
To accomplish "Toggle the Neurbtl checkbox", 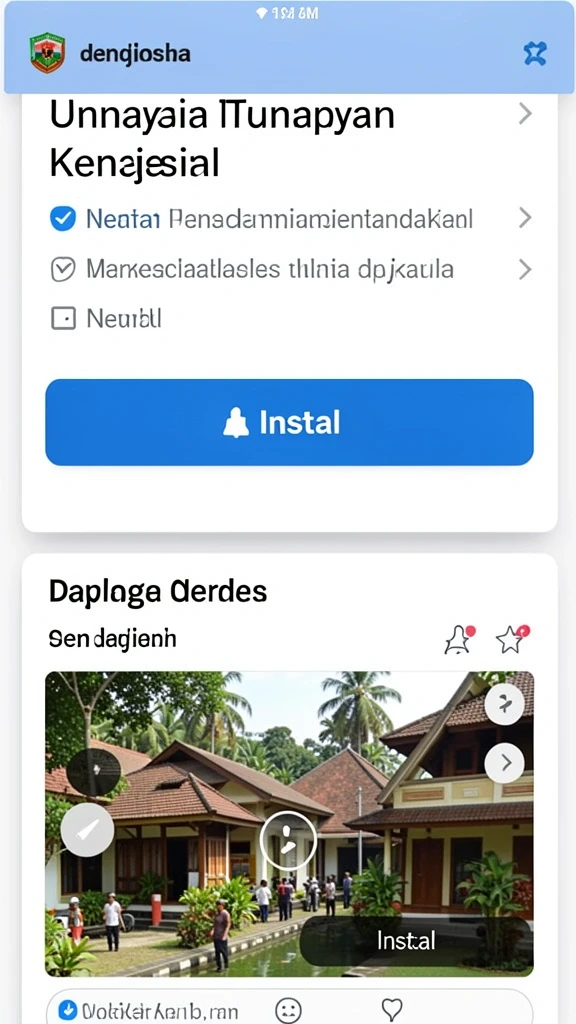I will [x=63, y=319].
